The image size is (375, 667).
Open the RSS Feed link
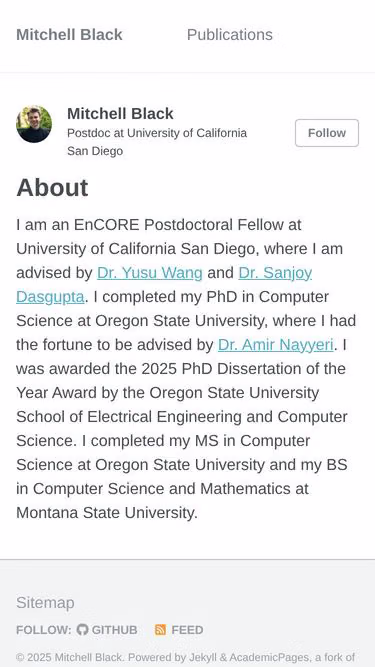[x=179, y=630]
